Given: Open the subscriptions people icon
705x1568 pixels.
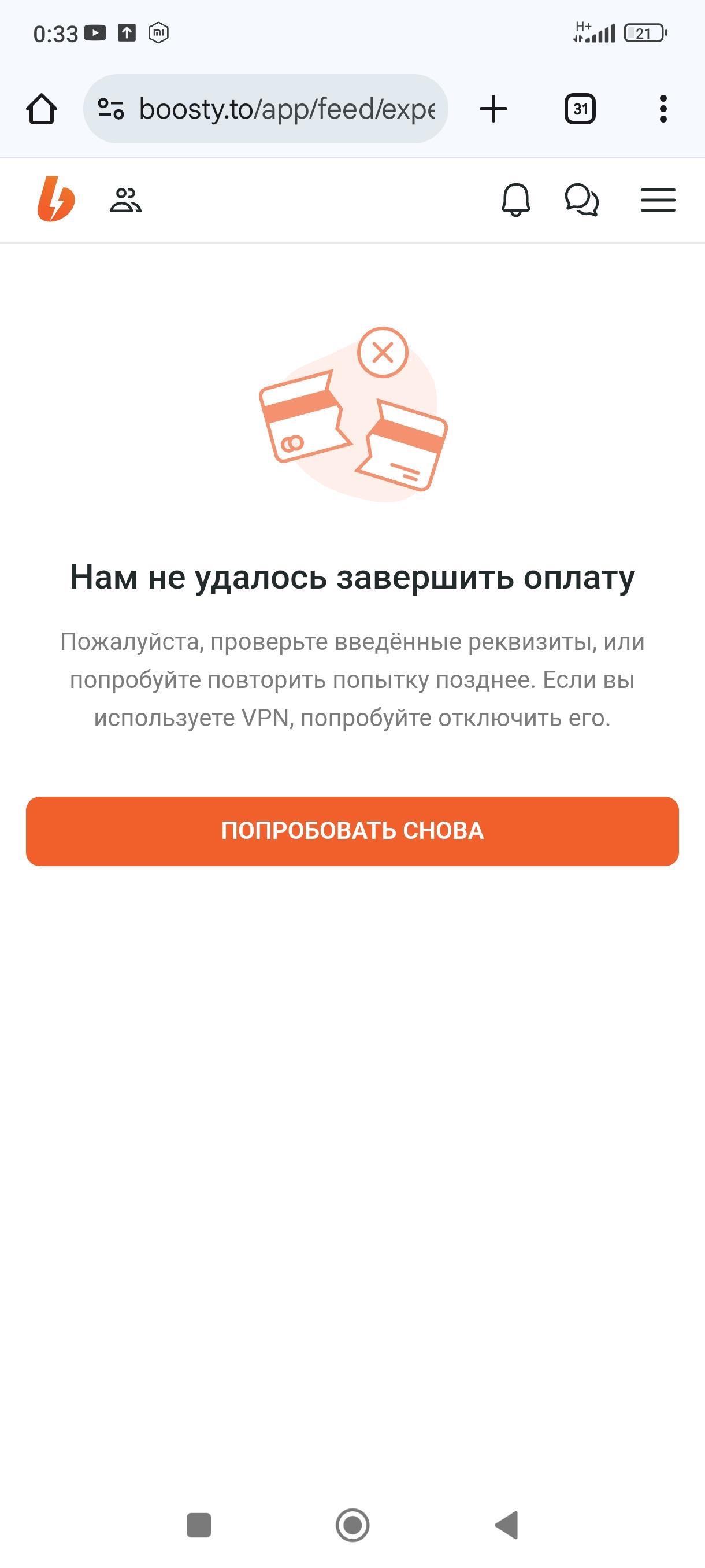Looking at the screenshot, I should (125, 199).
